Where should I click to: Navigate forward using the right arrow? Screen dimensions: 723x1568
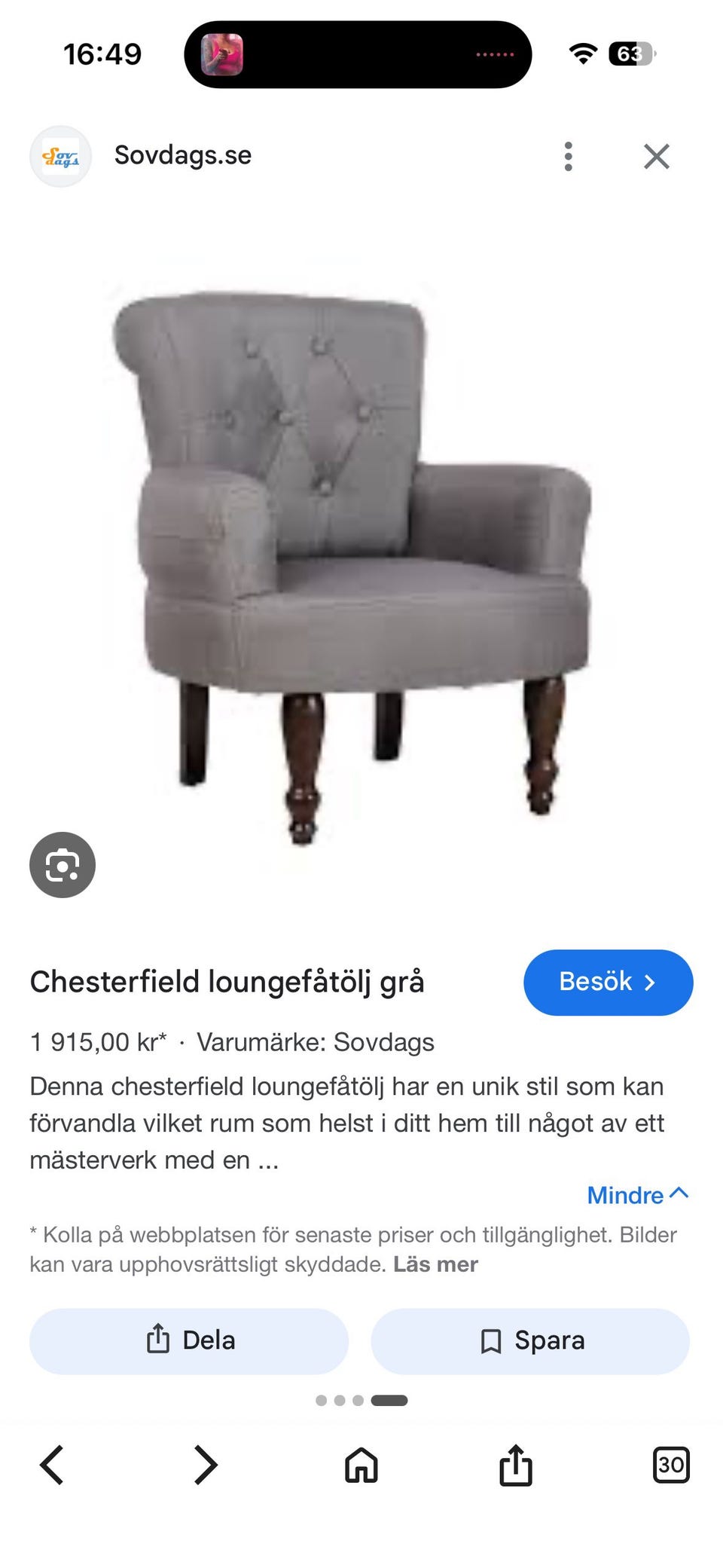point(206,1464)
